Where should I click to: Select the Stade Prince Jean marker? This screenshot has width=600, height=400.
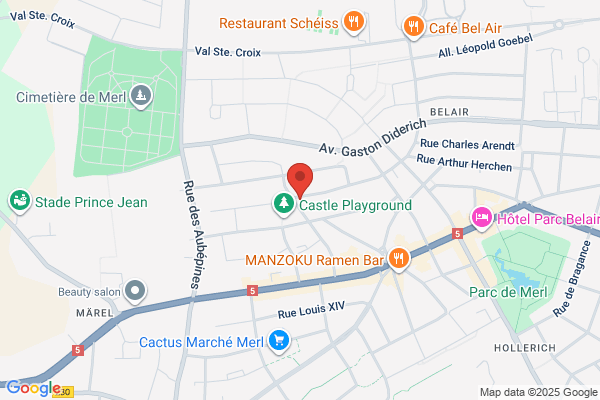20,201
